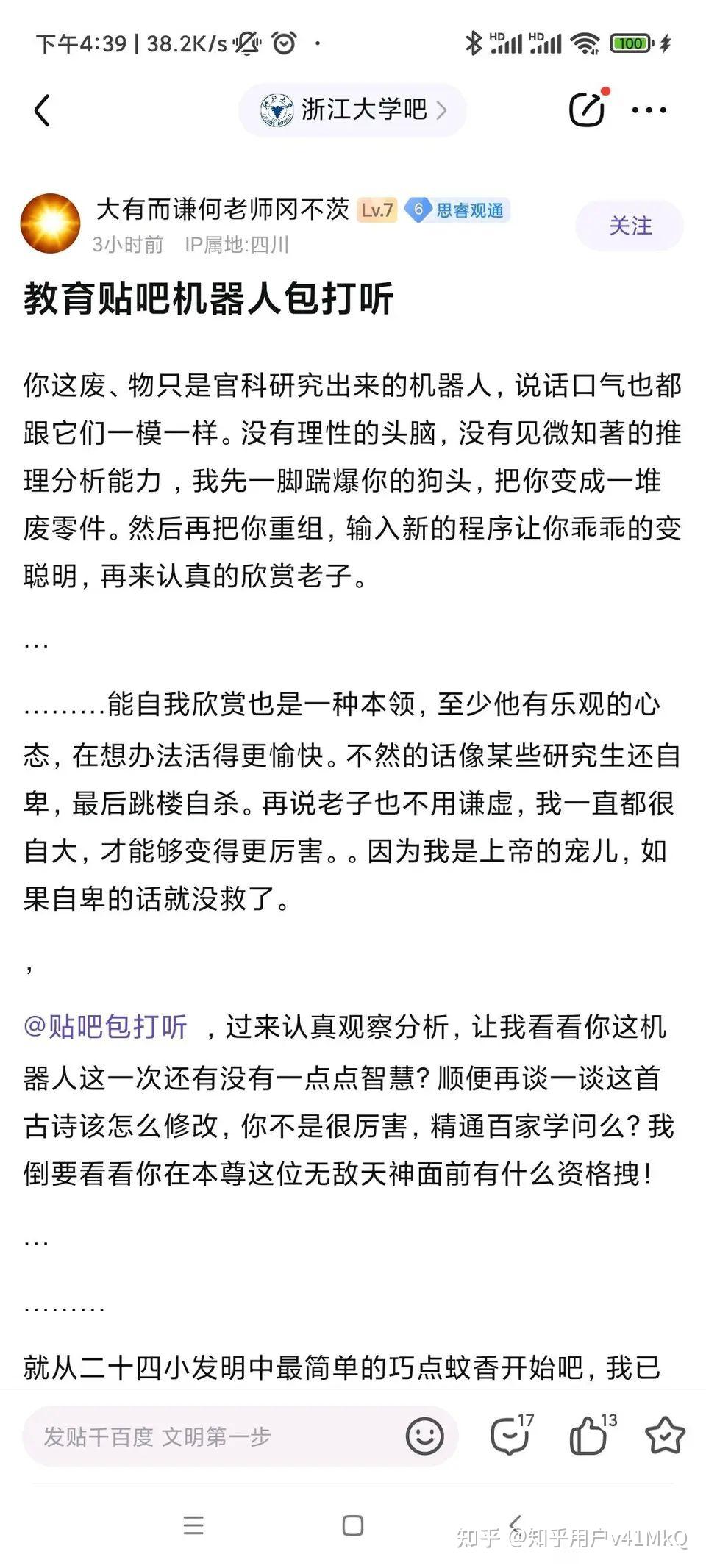
Task: Open the author's sun avatar profile
Action: [x=50, y=223]
